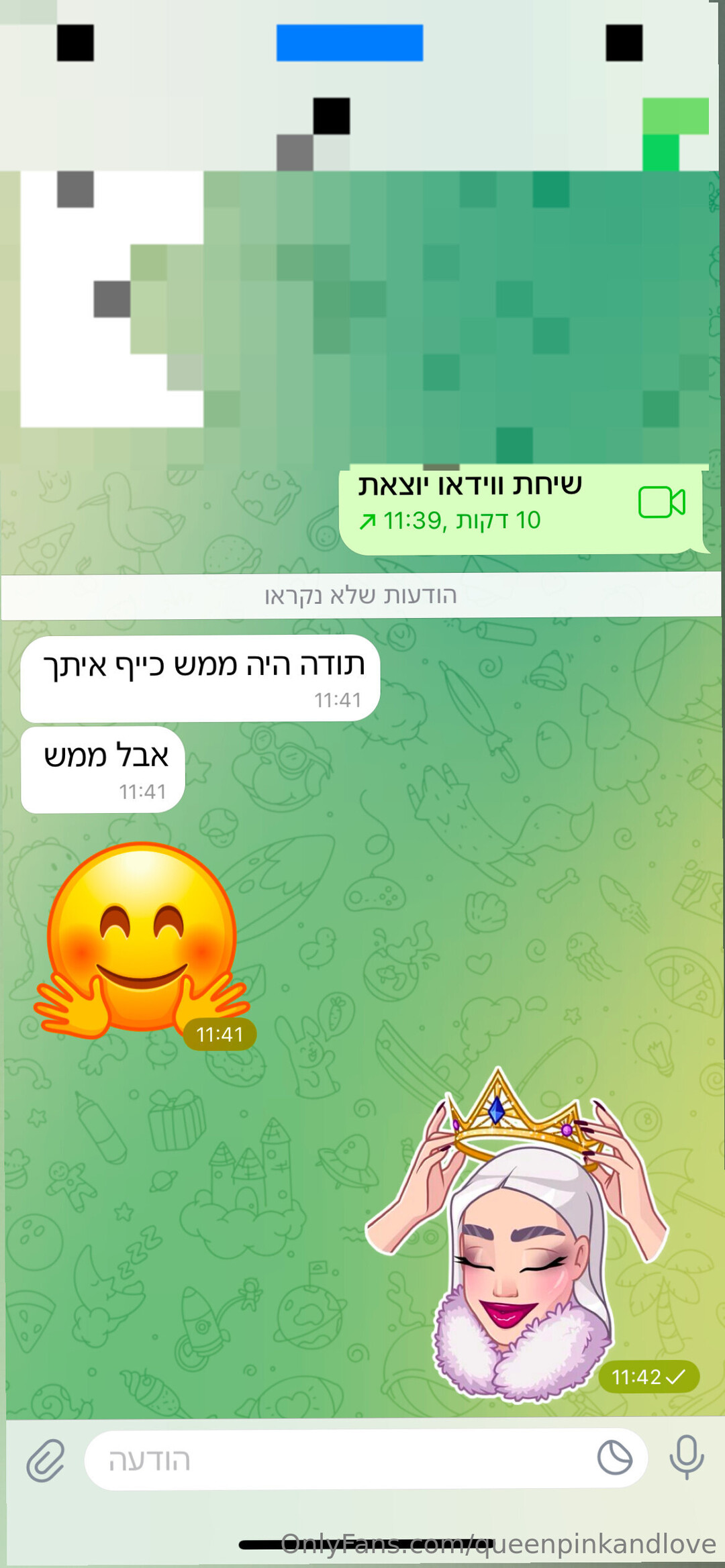Tap the outgoing video call bubble

pos(520,509)
